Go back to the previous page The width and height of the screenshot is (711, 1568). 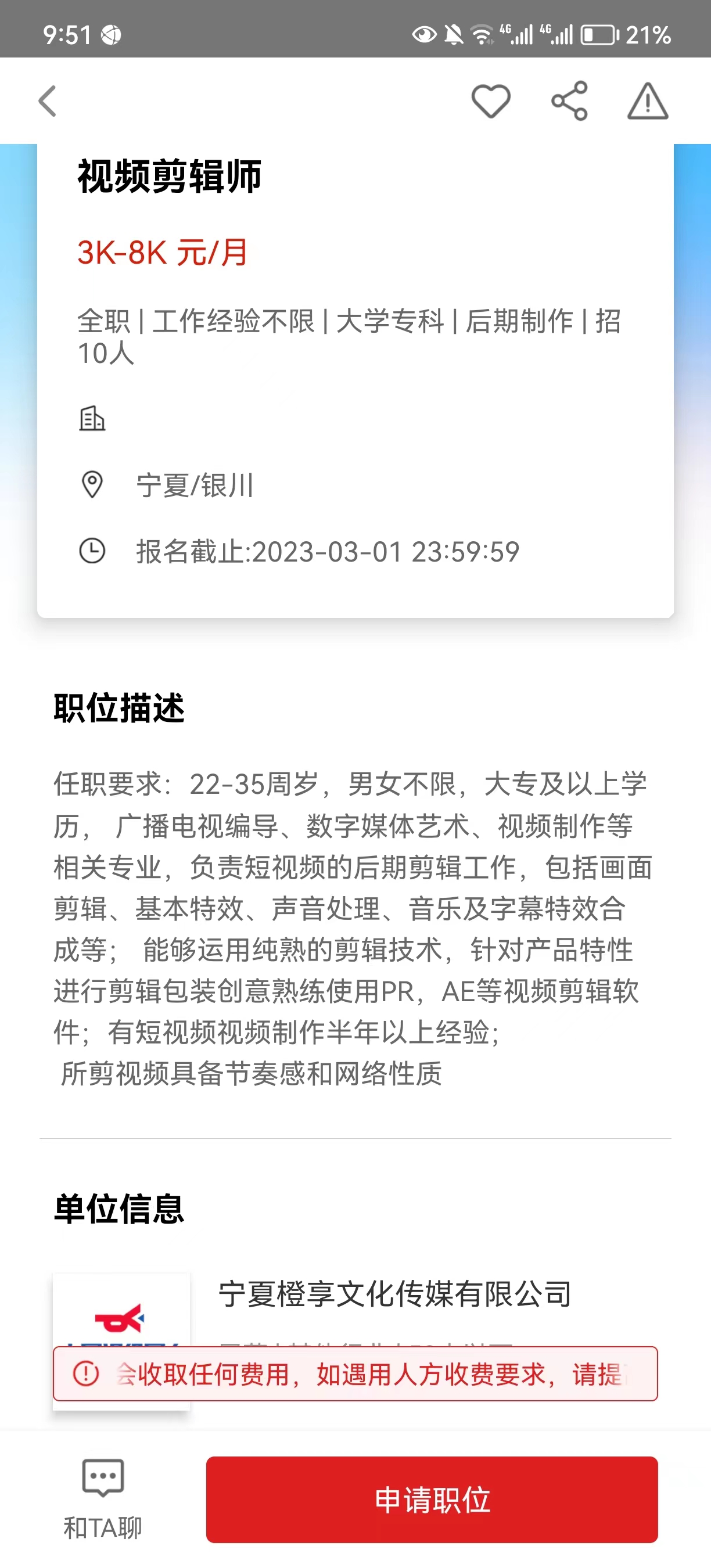point(48,101)
